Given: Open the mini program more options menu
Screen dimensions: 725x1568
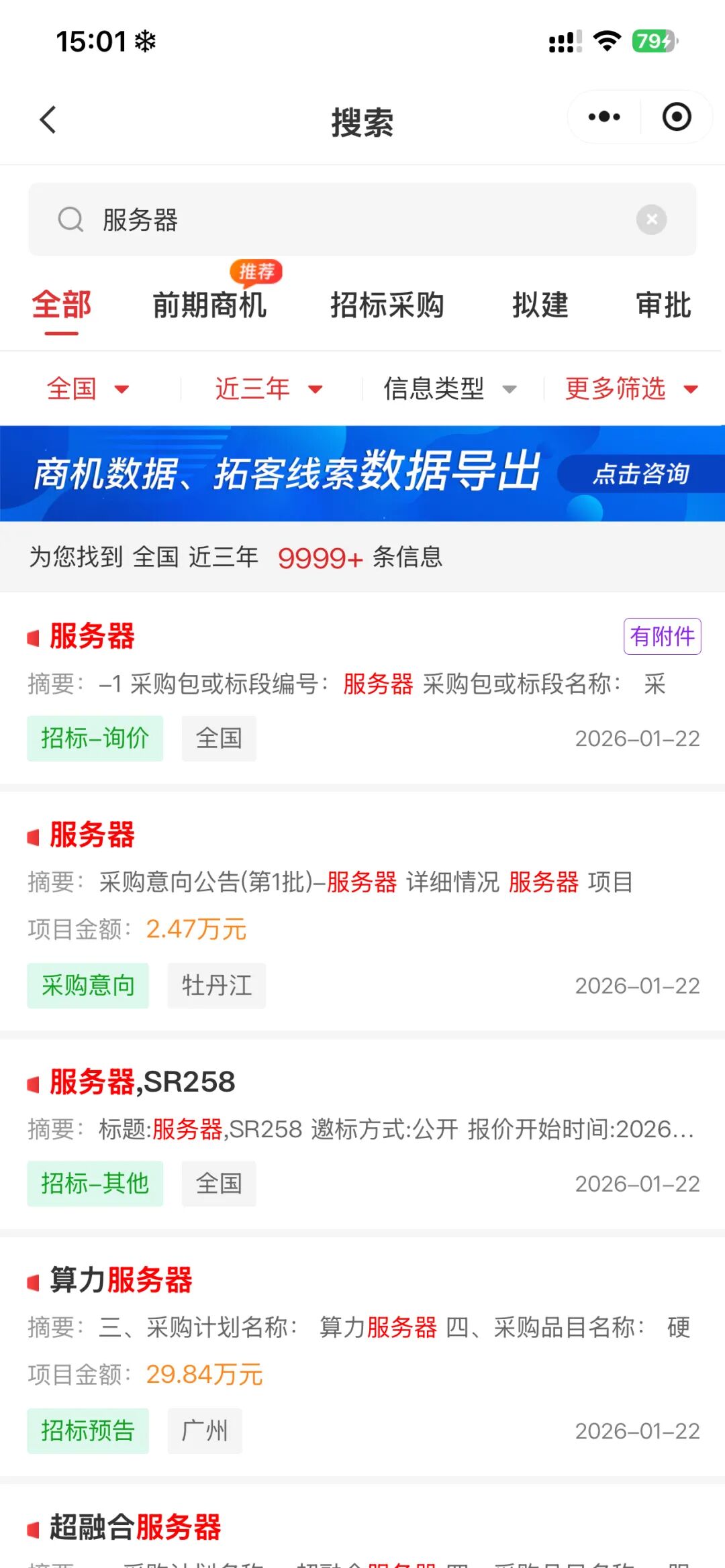Looking at the screenshot, I should point(604,117).
